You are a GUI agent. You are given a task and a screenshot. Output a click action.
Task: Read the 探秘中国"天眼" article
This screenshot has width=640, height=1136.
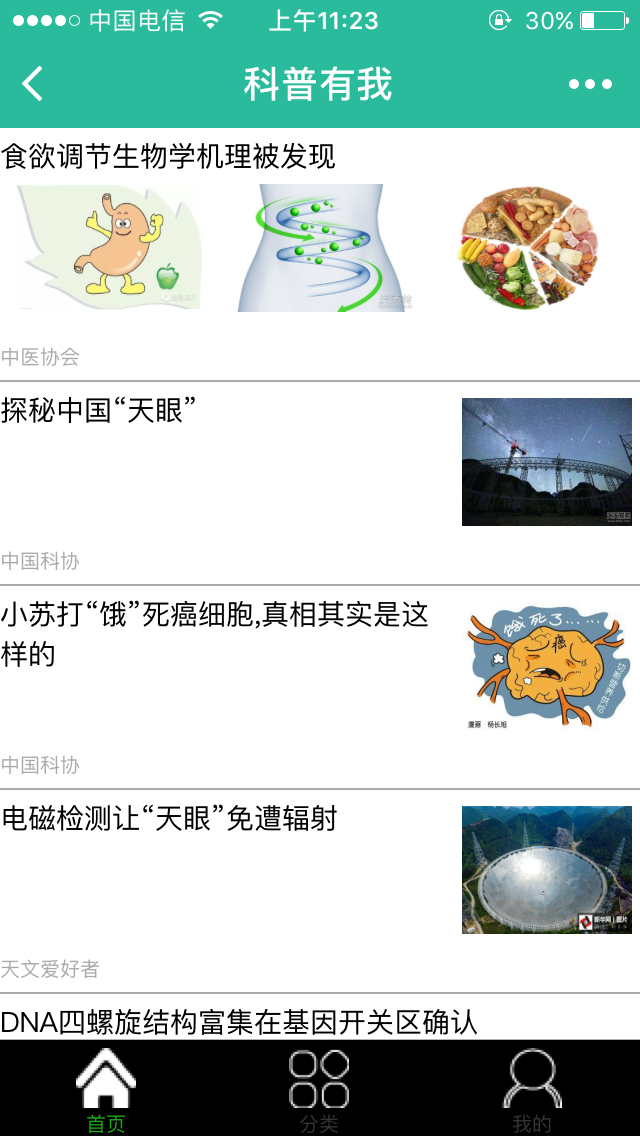pyautogui.click(x=98, y=410)
